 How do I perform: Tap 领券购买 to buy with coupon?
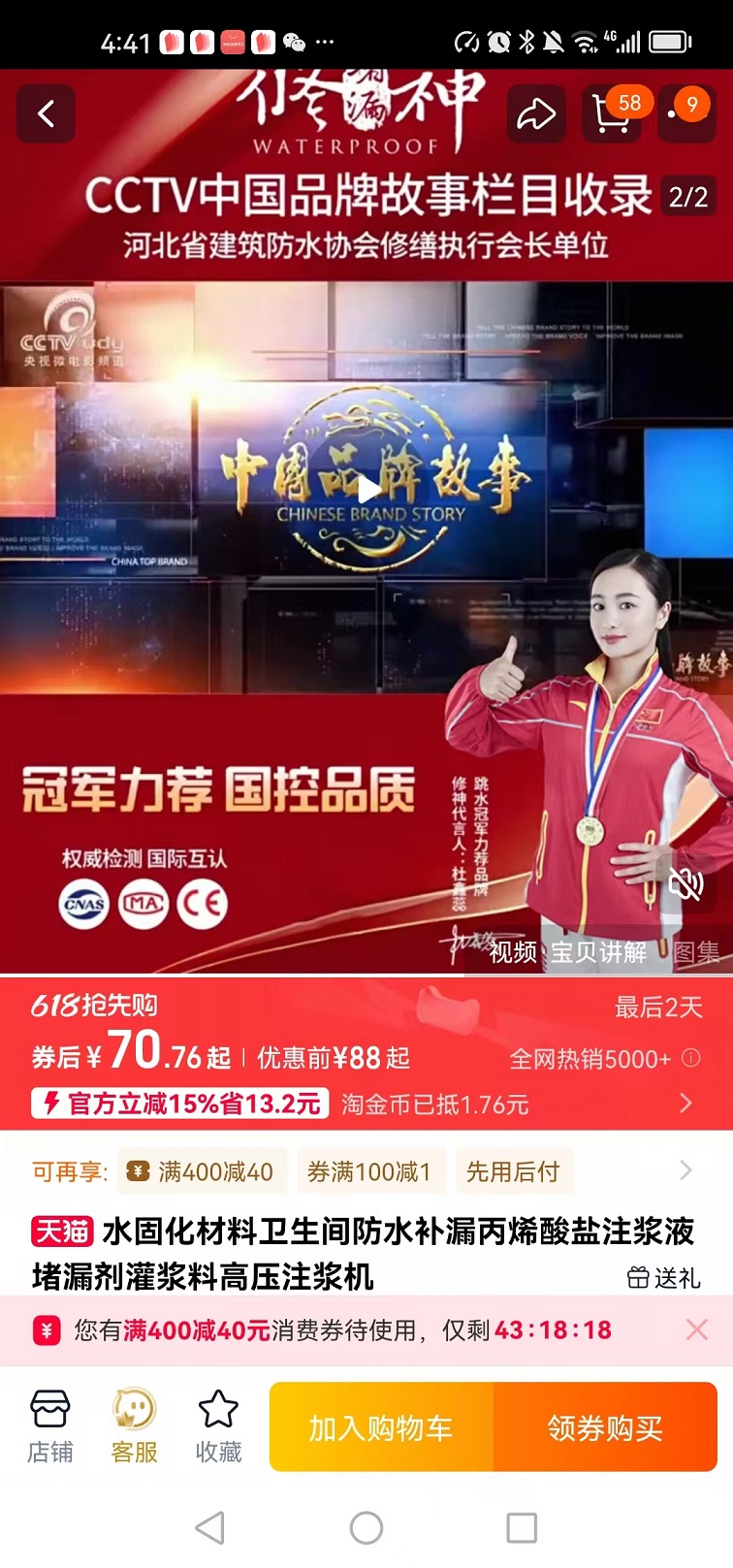point(605,1427)
